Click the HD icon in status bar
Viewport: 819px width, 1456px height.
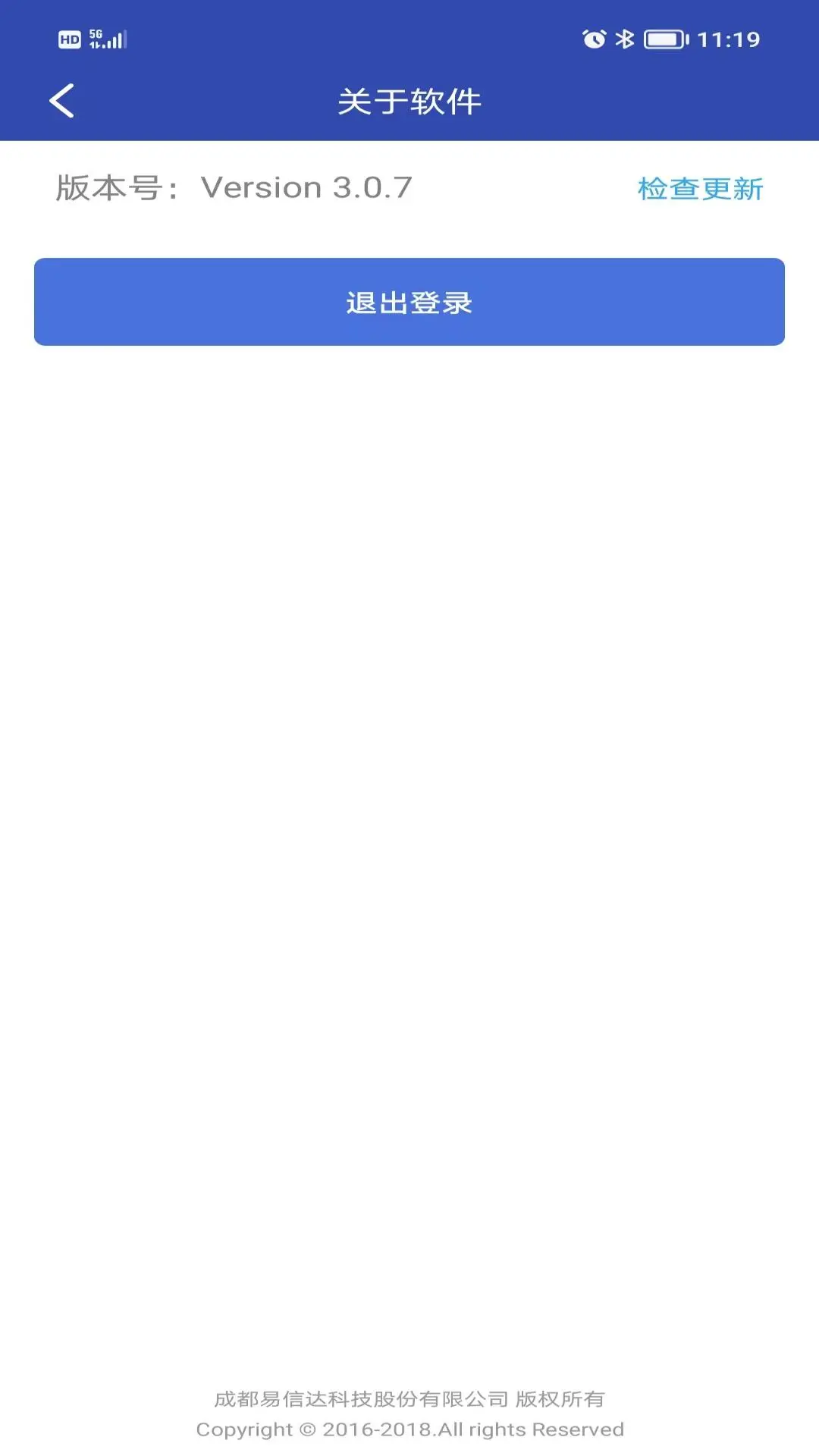(71, 39)
